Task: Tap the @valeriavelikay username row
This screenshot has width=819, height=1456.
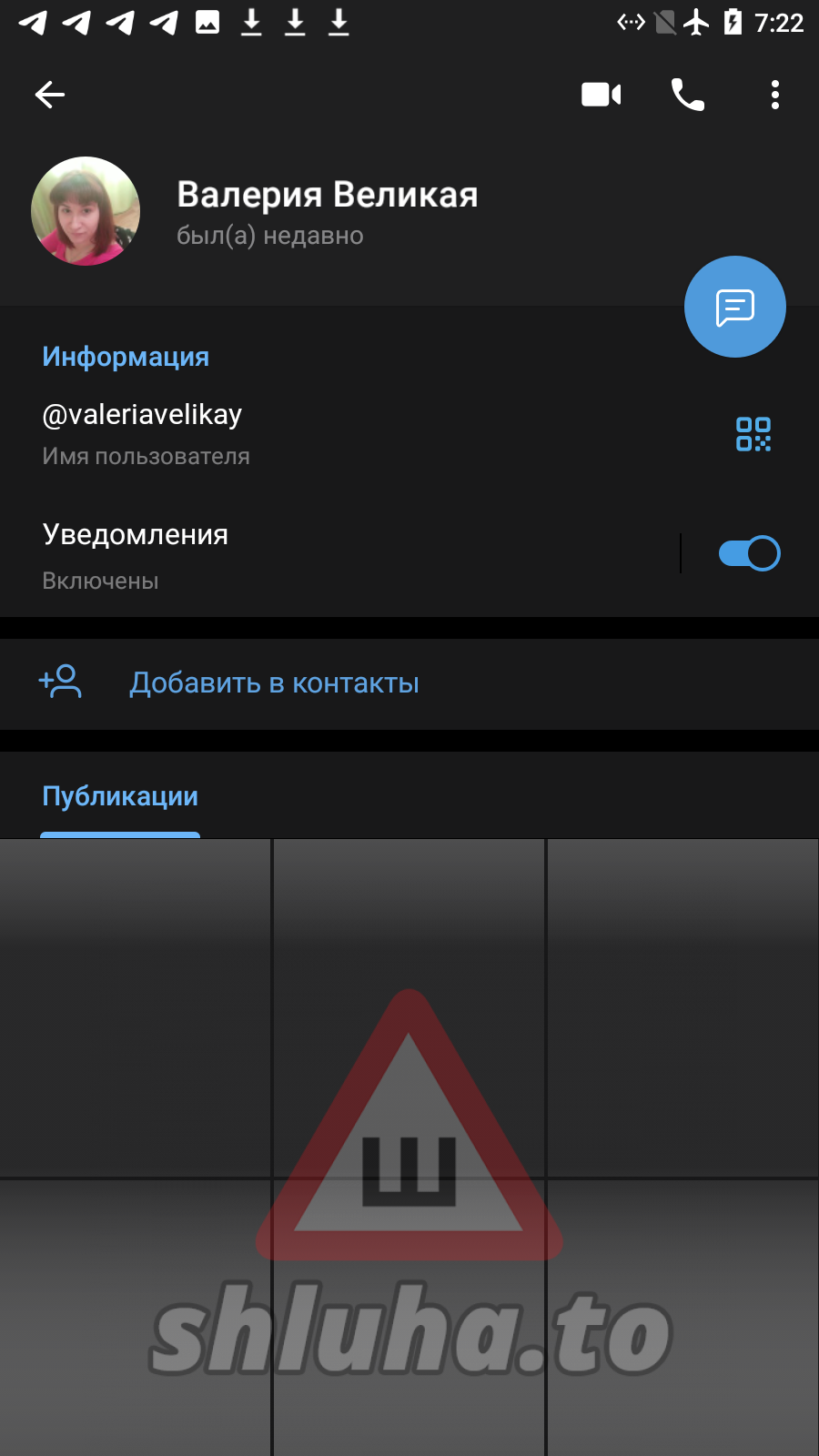Action: (273, 433)
